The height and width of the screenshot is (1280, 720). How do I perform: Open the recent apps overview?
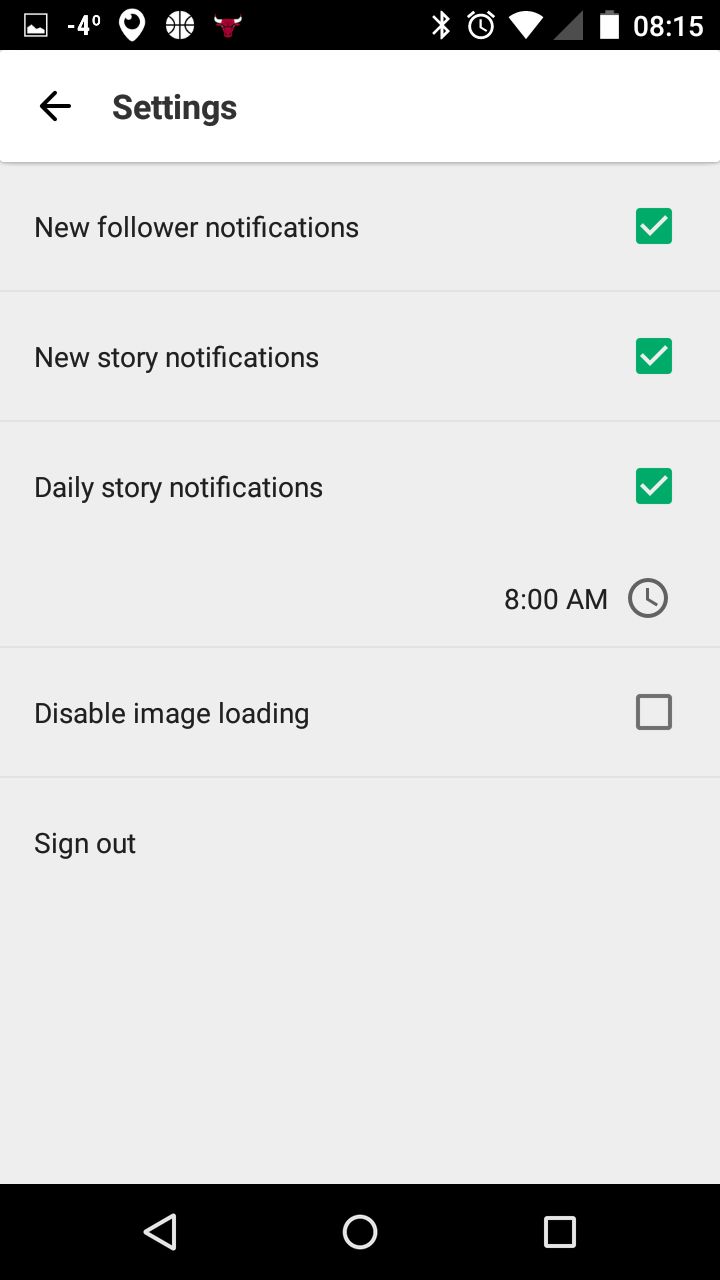560,1232
